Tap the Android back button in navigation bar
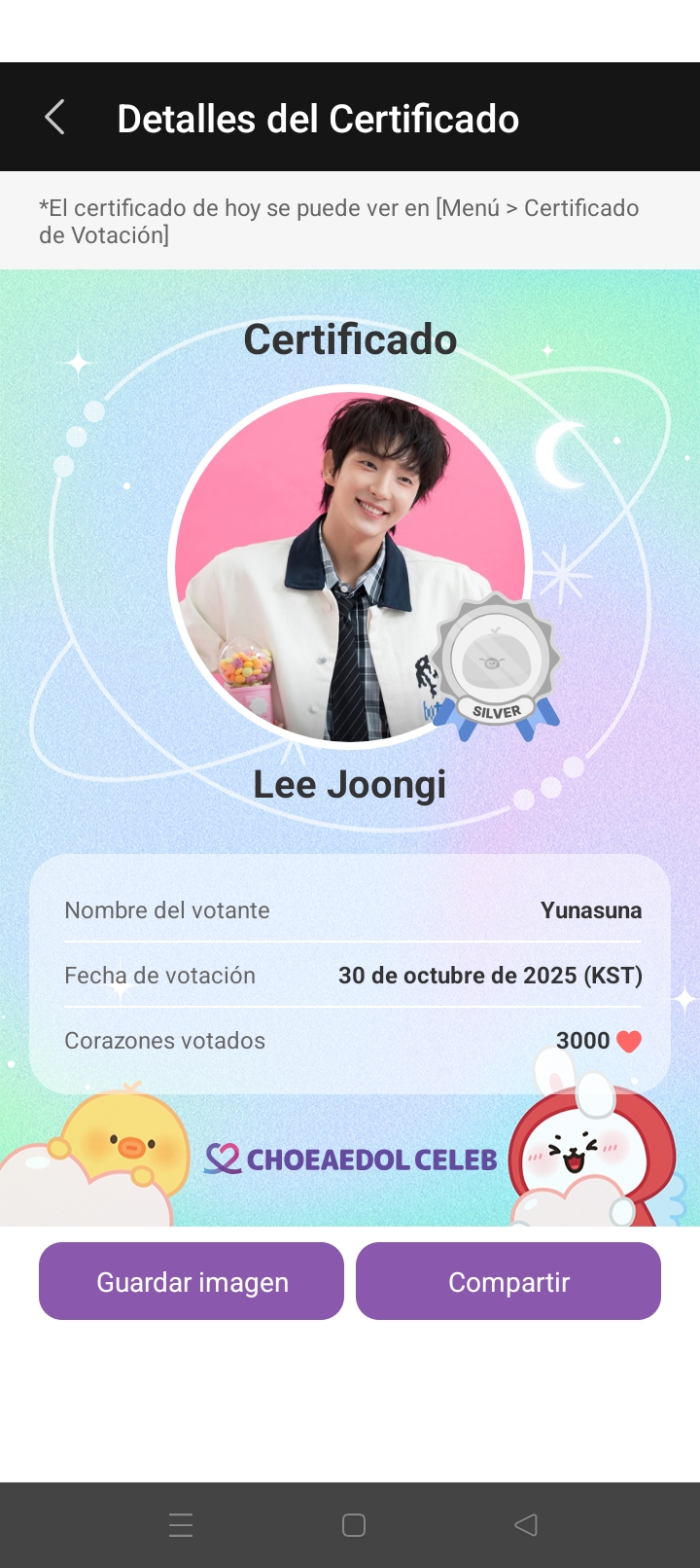The image size is (700, 1568). (525, 1525)
